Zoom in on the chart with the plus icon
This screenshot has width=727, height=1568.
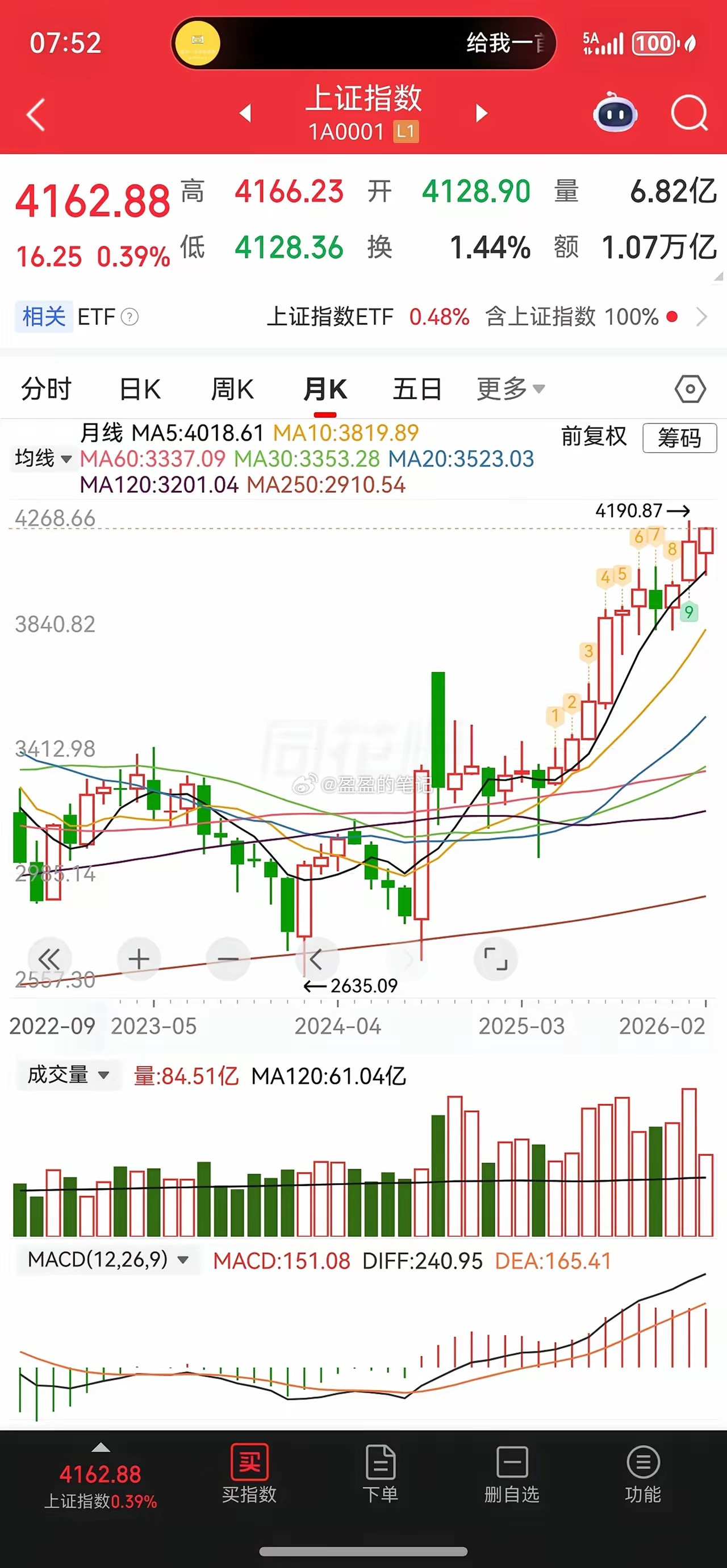pyautogui.click(x=139, y=959)
